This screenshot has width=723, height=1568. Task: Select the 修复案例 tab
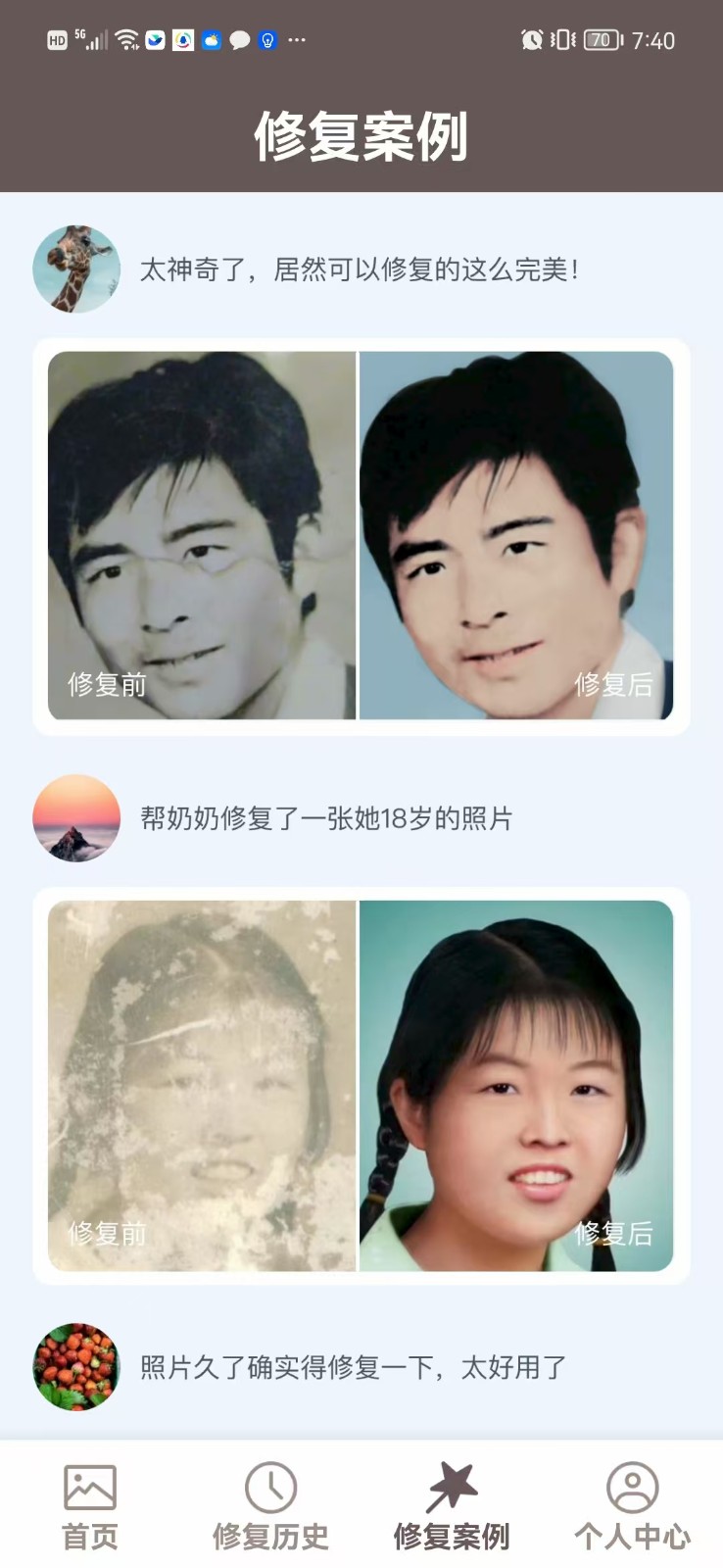(x=452, y=1506)
